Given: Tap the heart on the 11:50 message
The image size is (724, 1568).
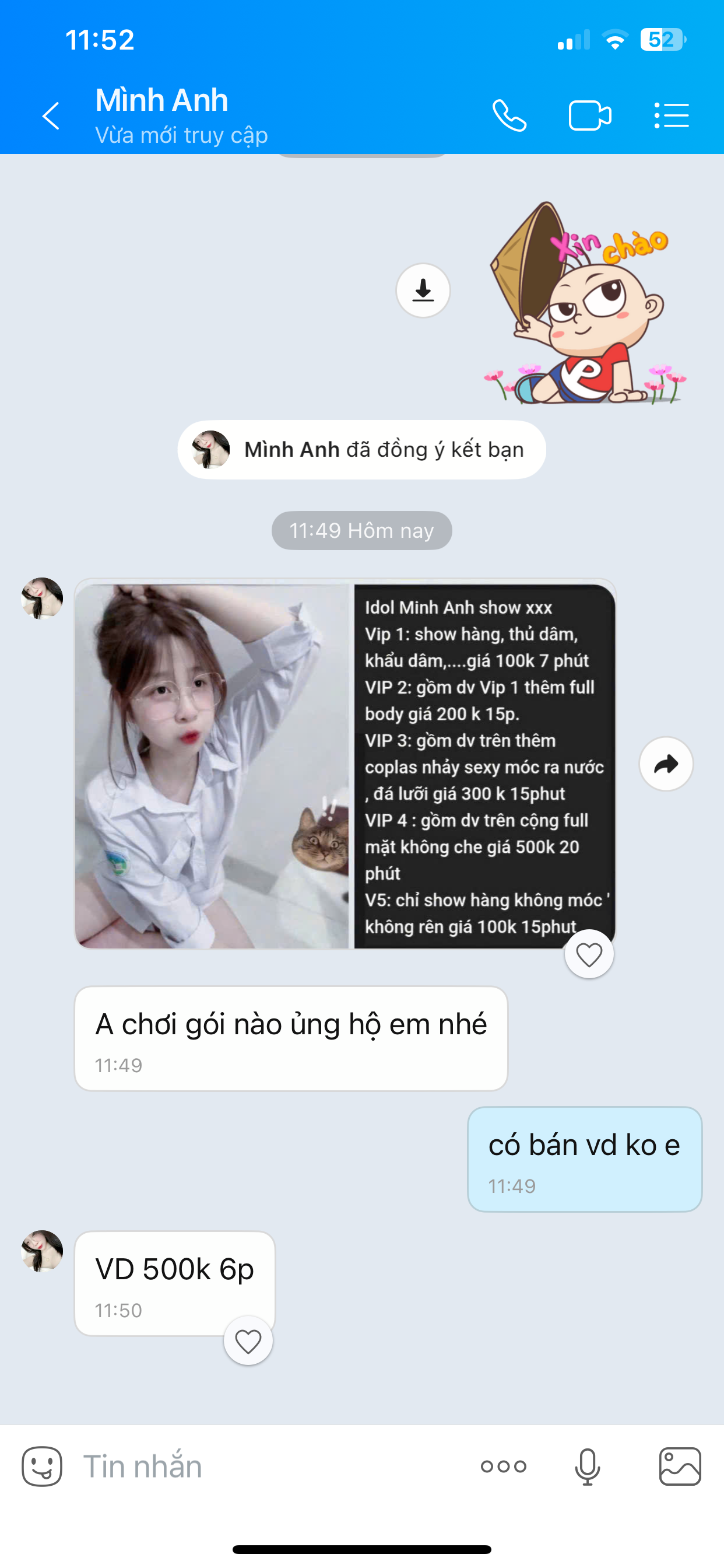Looking at the screenshot, I should [x=248, y=1341].
